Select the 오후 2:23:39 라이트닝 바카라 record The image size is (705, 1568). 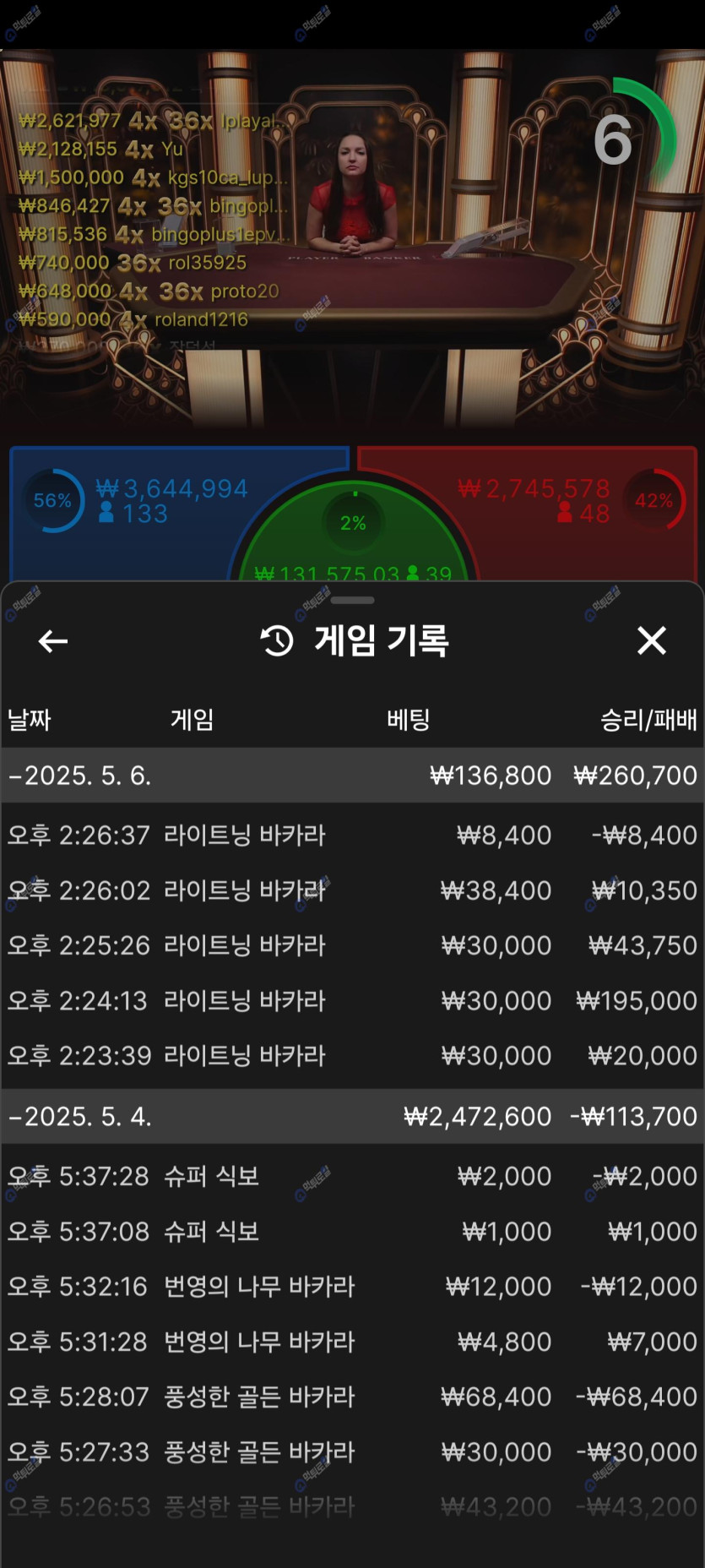[352, 1056]
